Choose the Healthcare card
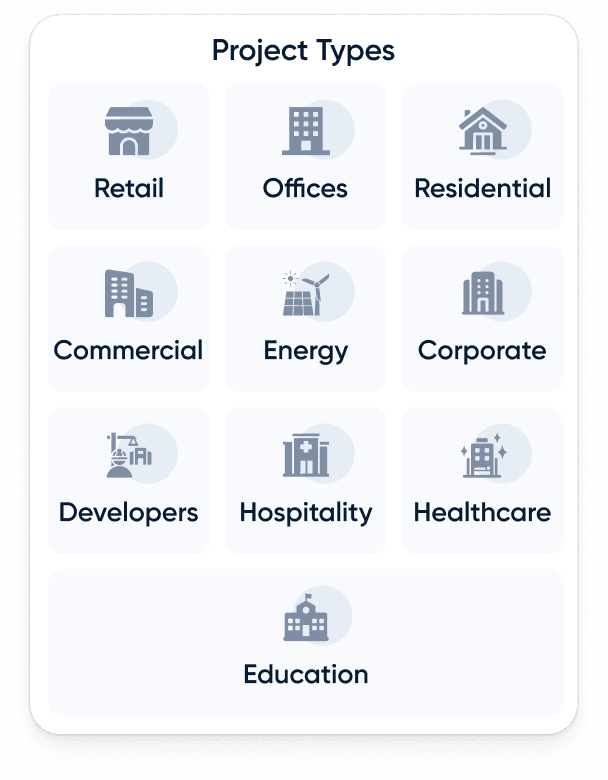This screenshot has width=608, height=780. pos(482,481)
